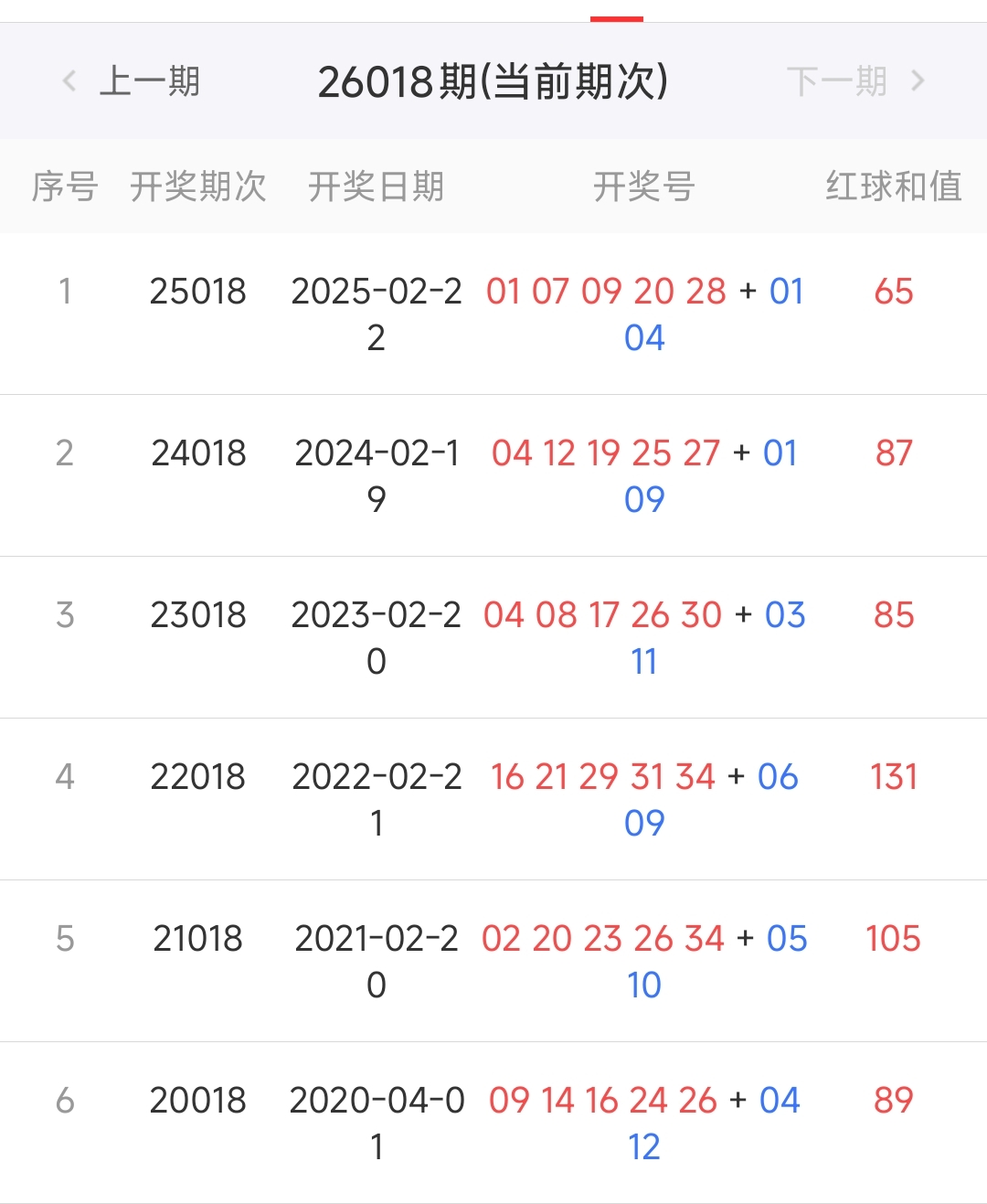Click the red ball sum 131
This screenshot has height=1204, width=987.
pos(893,776)
